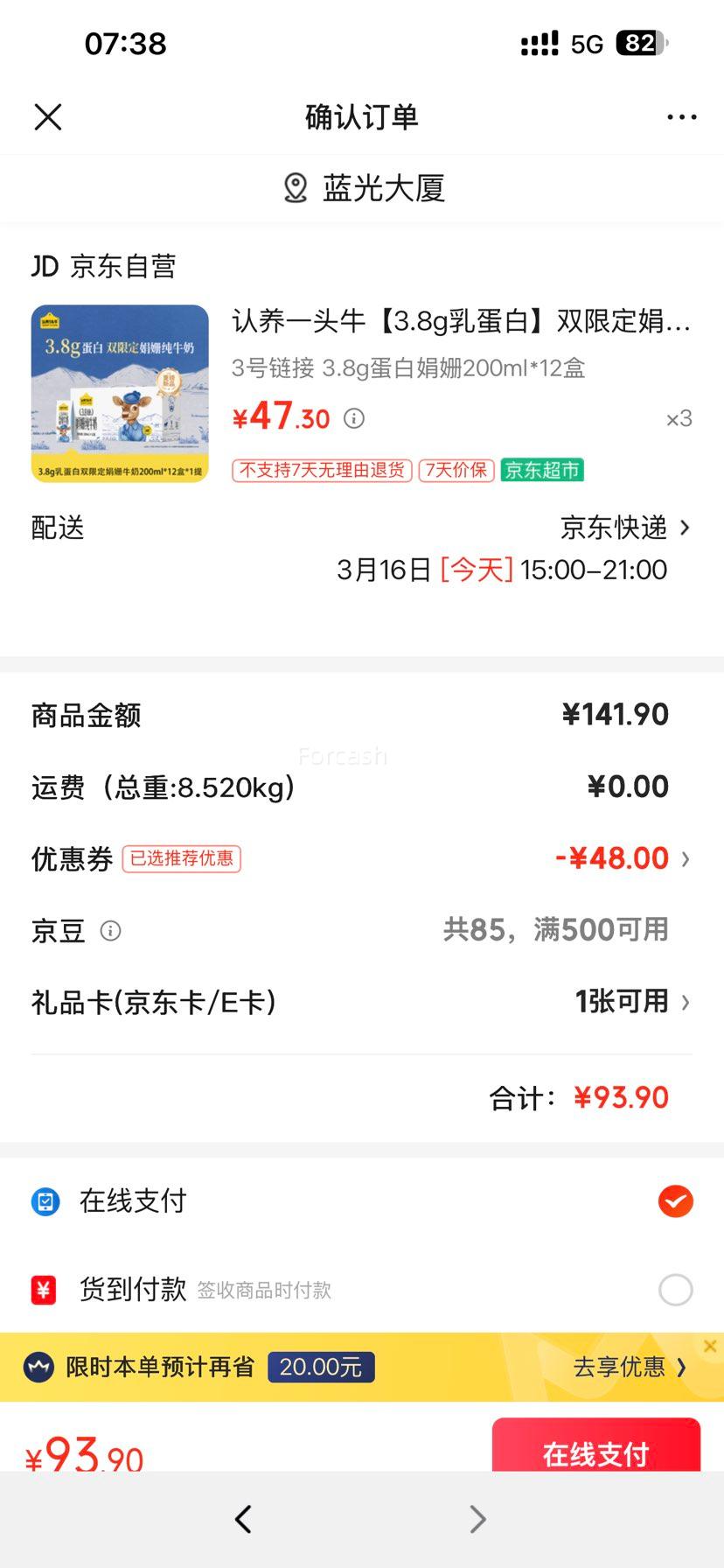Click 去享优惠 in the yellow banner
The image size is (724, 1568).
click(626, 1367)
